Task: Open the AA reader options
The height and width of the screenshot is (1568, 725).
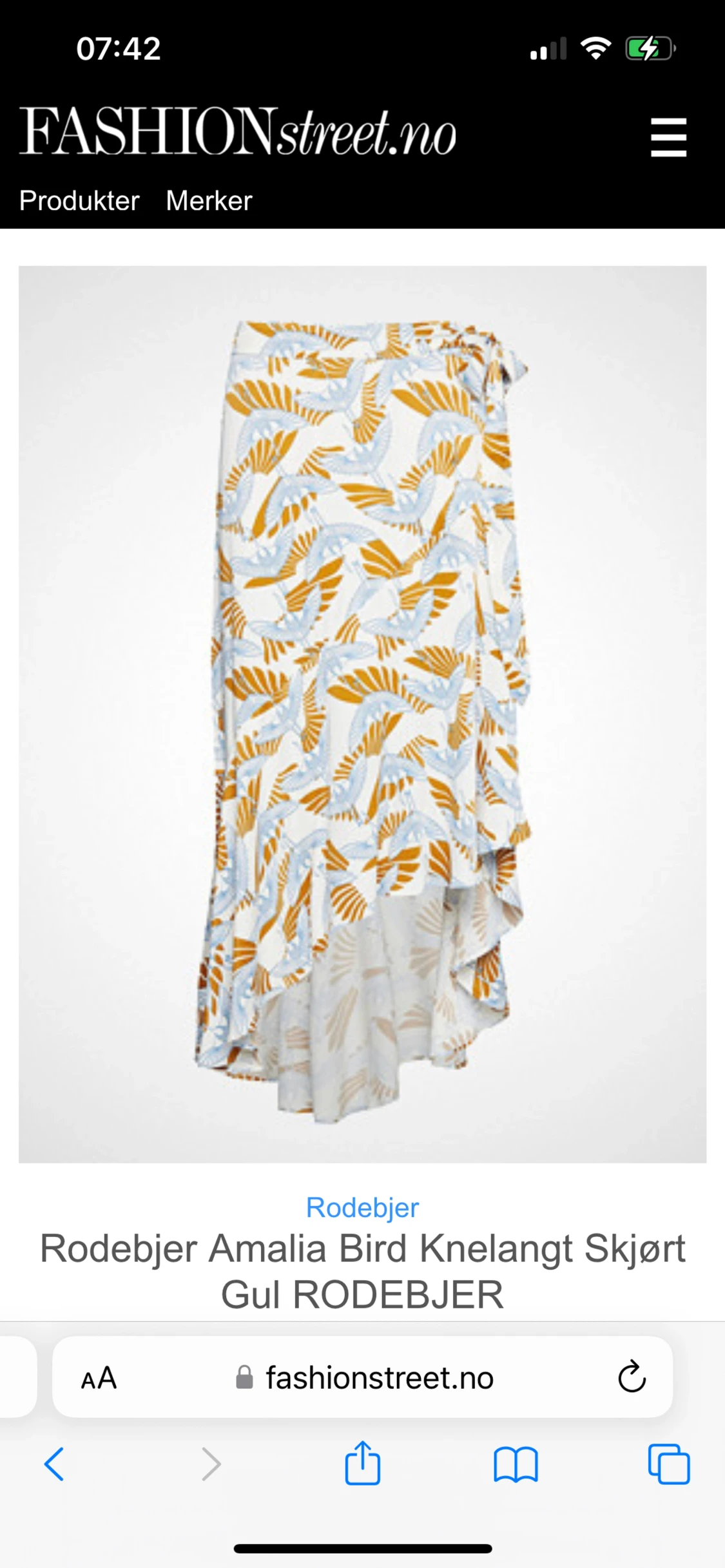Action: point(99,1378)
